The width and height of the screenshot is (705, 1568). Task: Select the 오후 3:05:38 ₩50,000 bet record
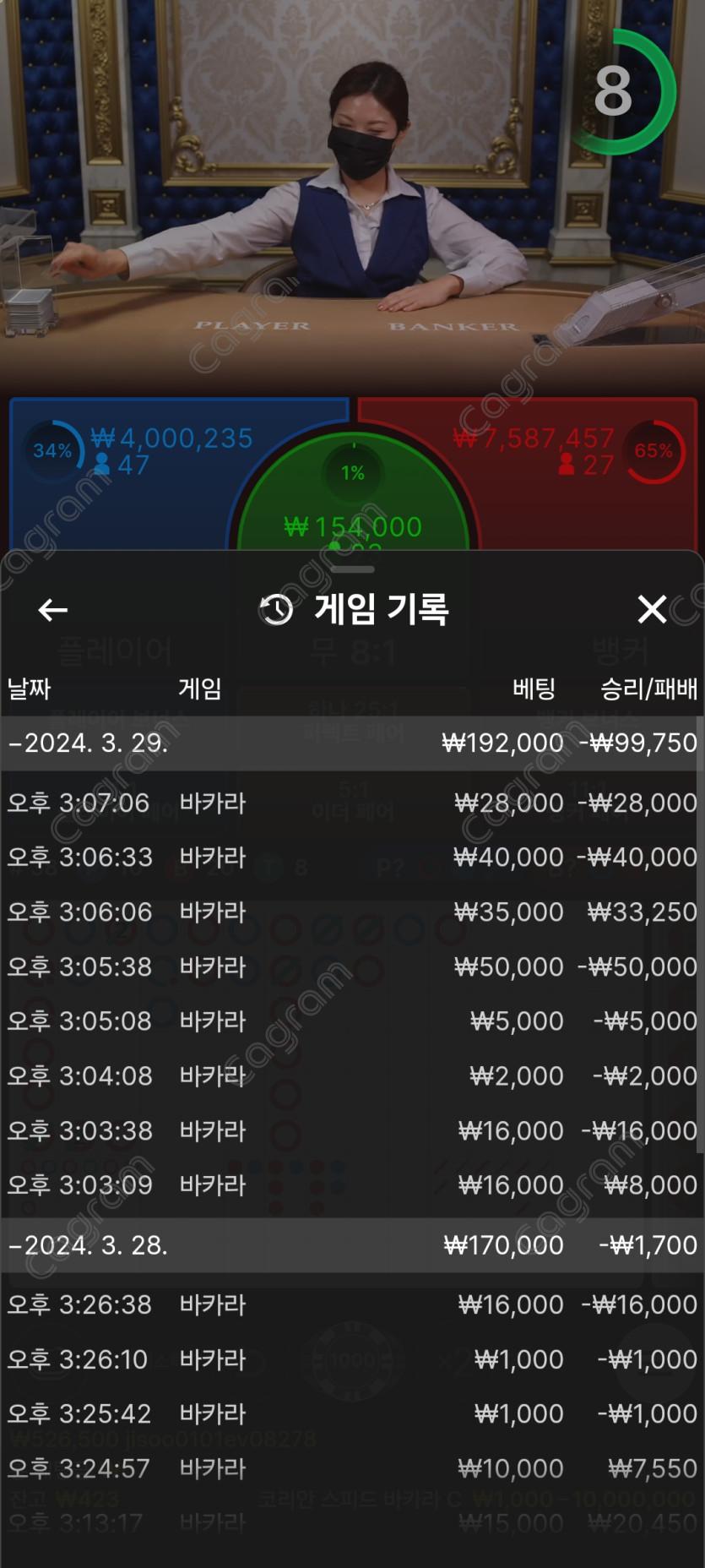pos(351,966)
